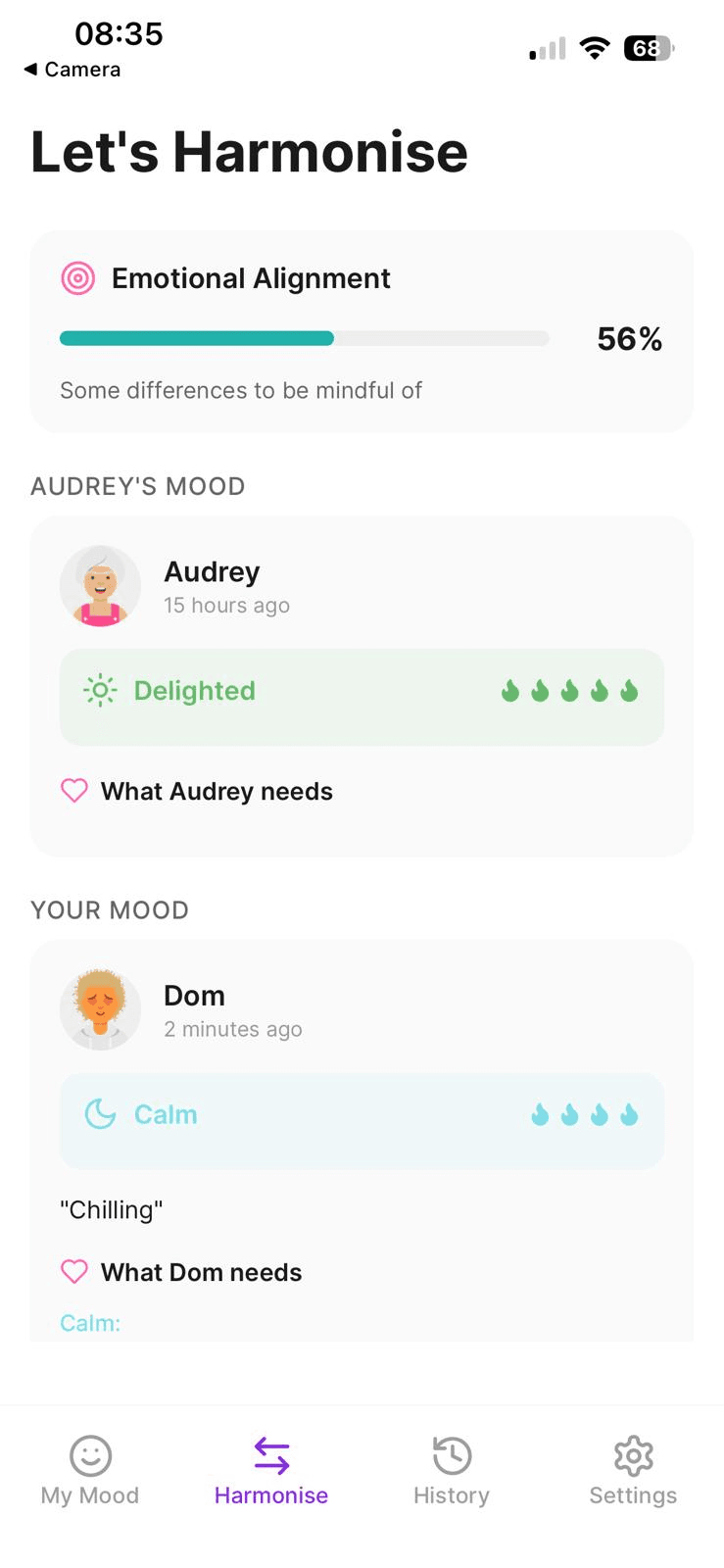
Task: Click the heart icon near What Dom needs
Action: pyautogui.click(x=74, y=1271)
